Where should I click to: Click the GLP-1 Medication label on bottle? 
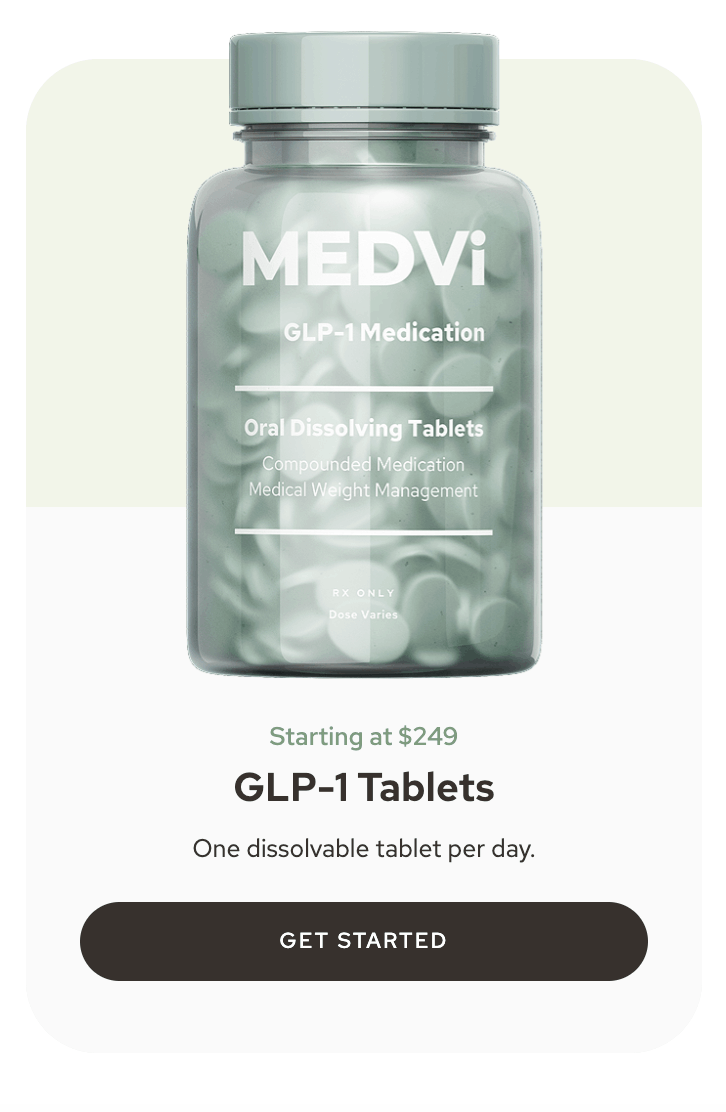click(383, 332)
